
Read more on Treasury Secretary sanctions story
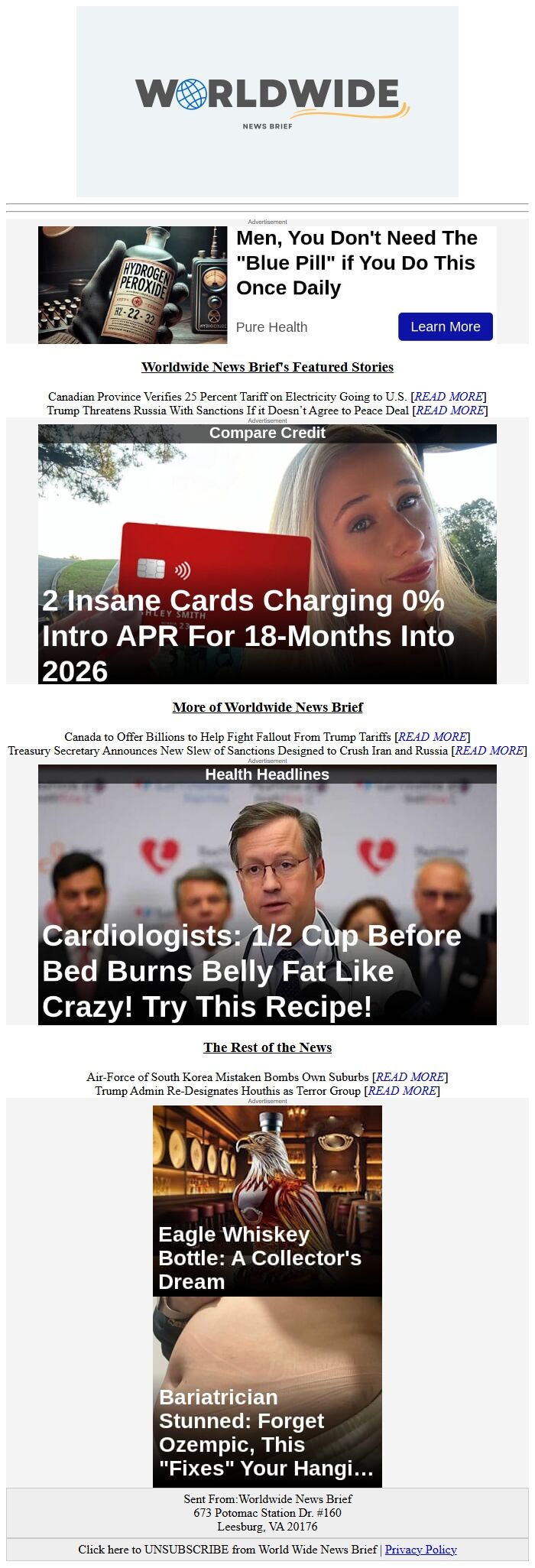click(x=489, y=750)
